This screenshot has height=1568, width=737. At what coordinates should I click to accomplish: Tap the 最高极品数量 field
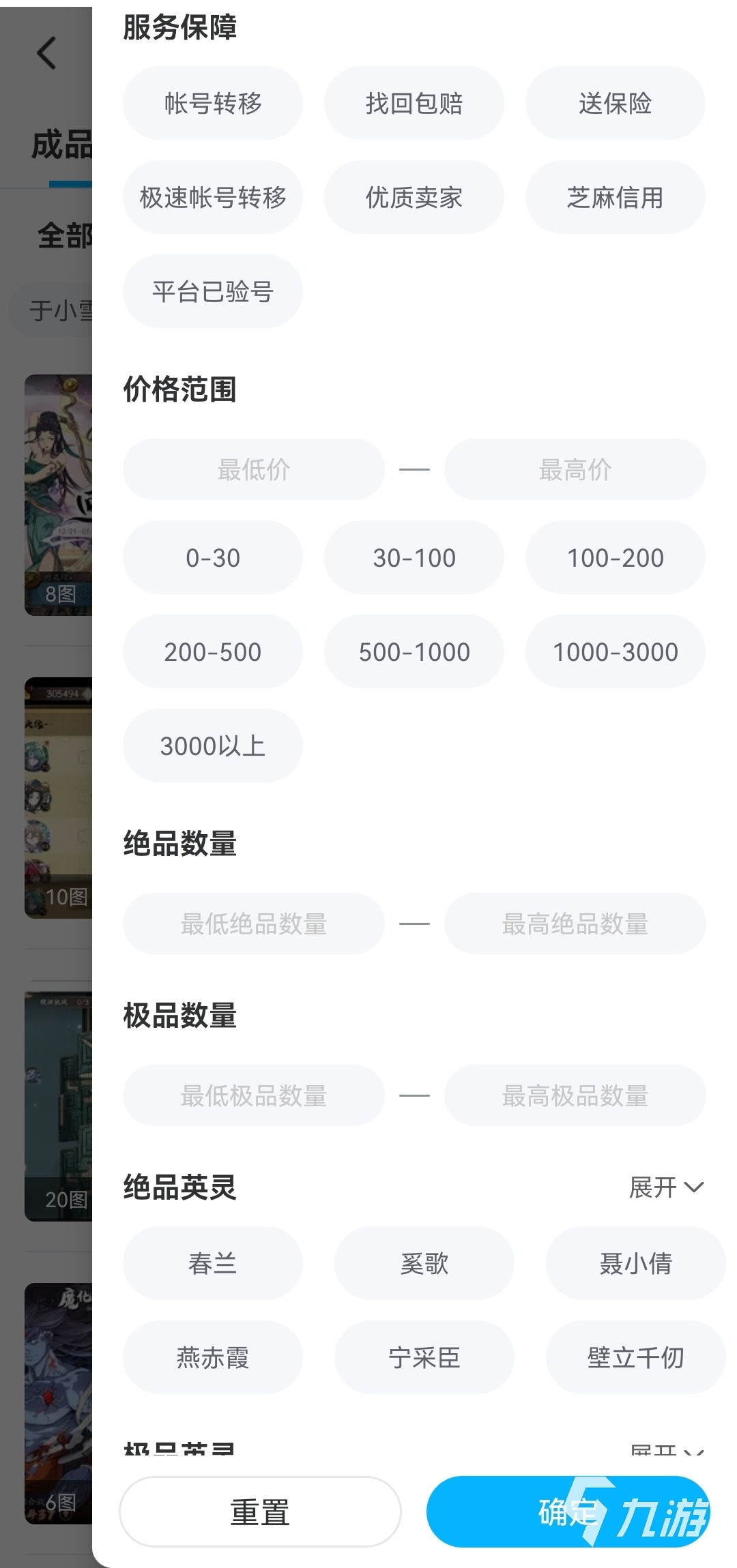tap(575, 1095)
